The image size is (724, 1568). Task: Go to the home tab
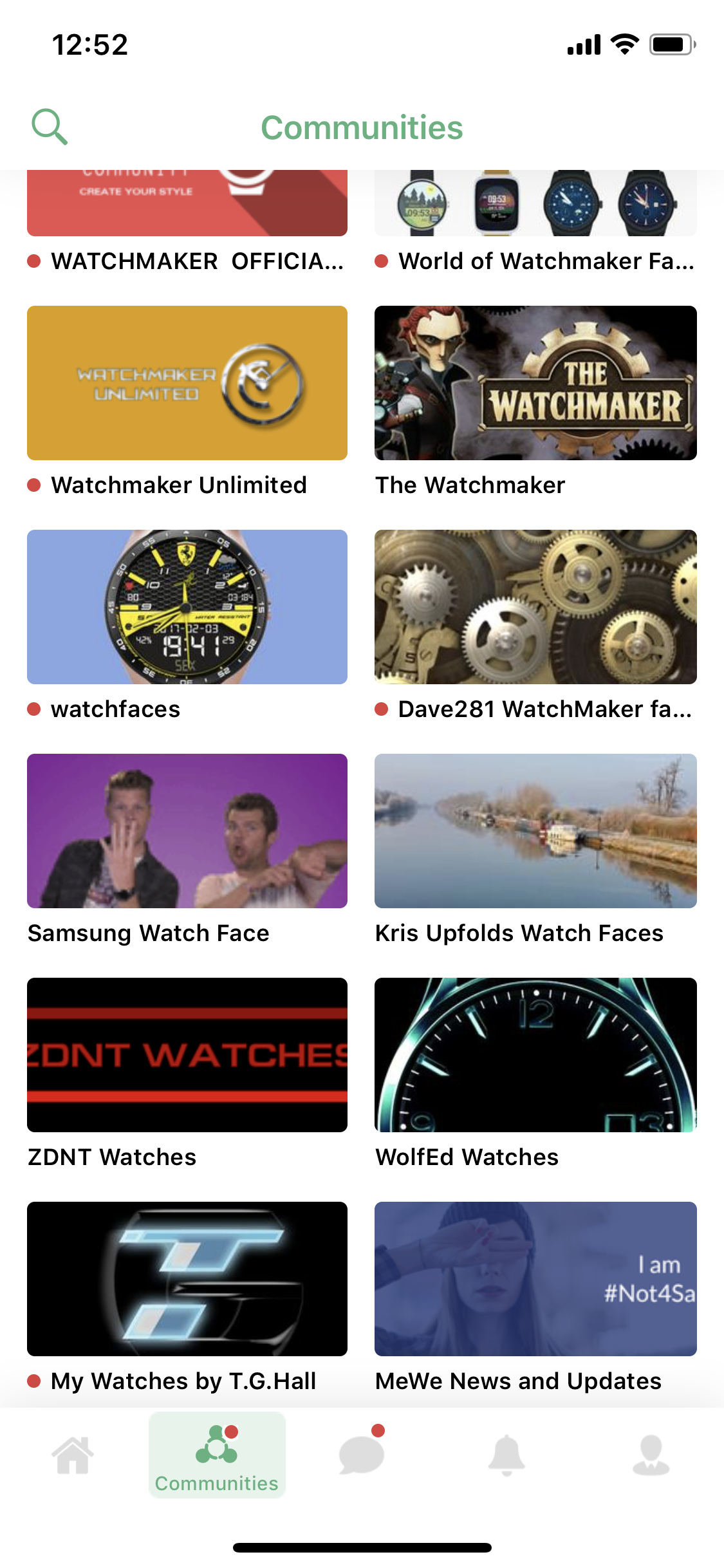pyautogui.click(x=73, y=1455)
